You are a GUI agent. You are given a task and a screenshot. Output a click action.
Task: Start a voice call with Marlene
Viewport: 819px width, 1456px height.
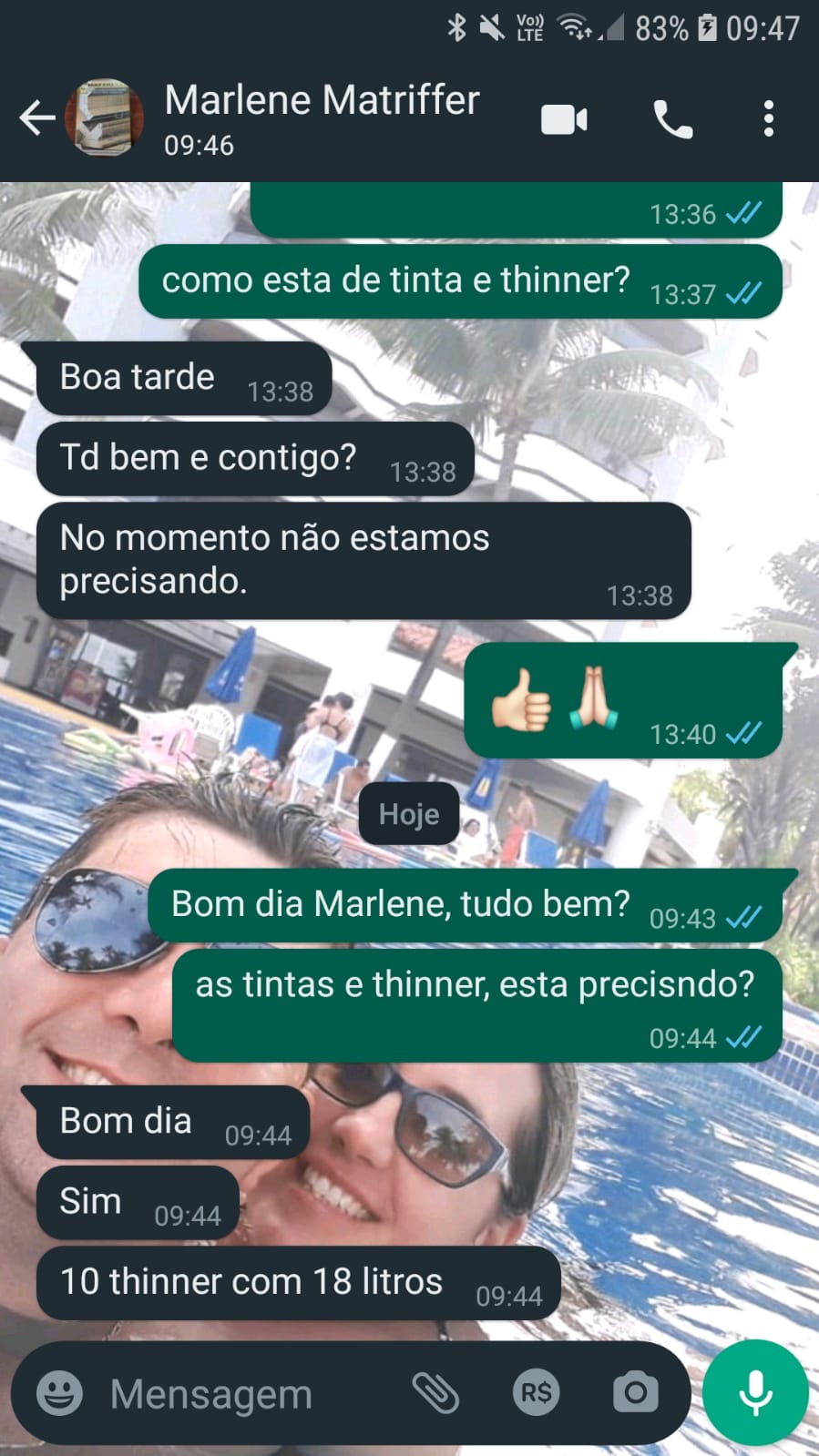(673, 119)
